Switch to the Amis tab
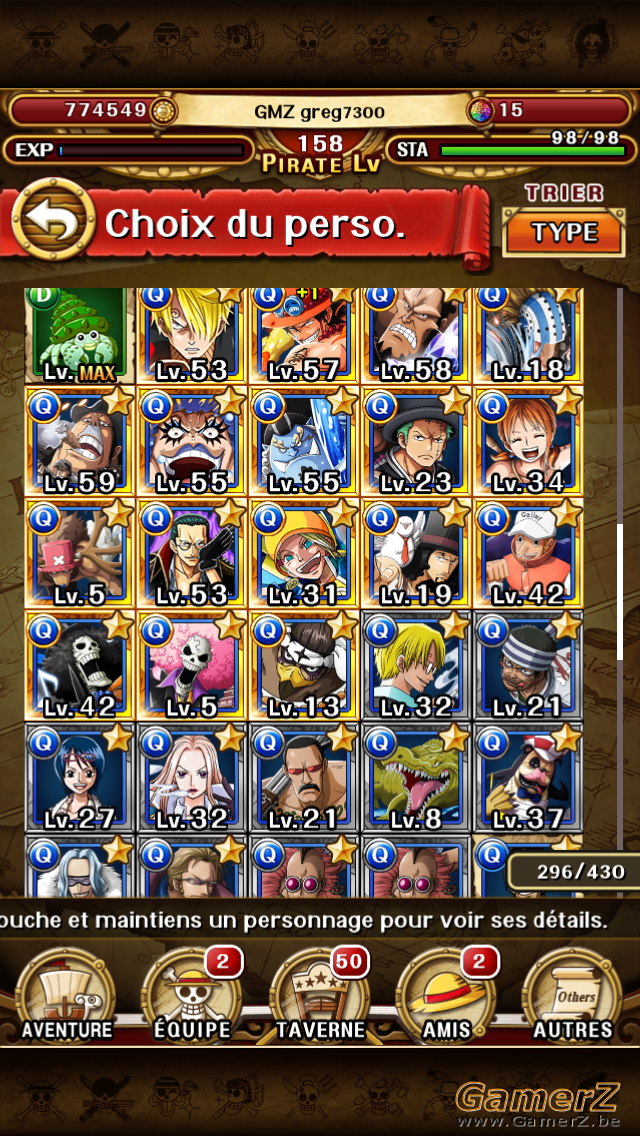 (447, 997)
